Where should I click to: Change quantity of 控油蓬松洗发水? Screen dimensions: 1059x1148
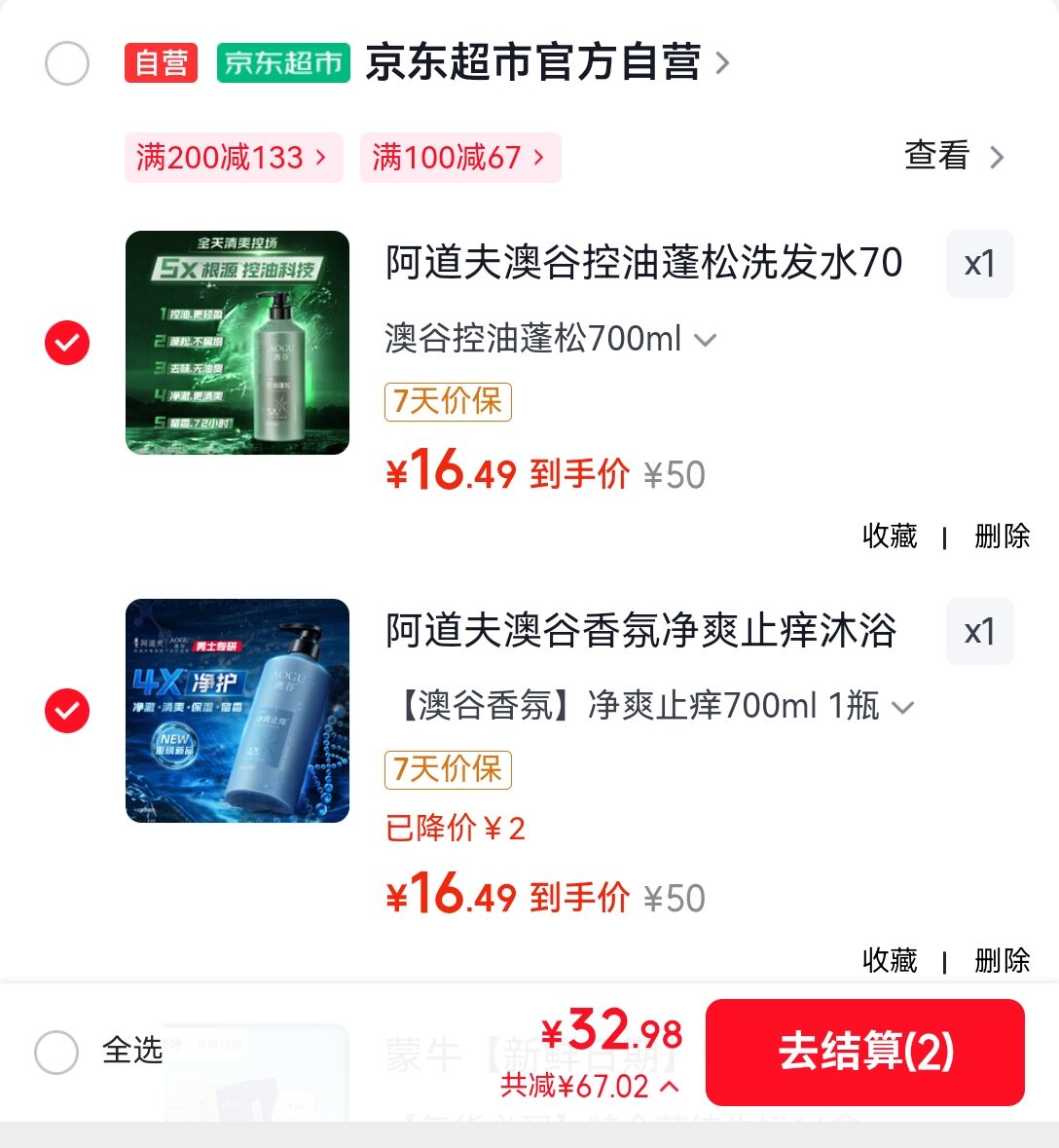tap(979, 264)
